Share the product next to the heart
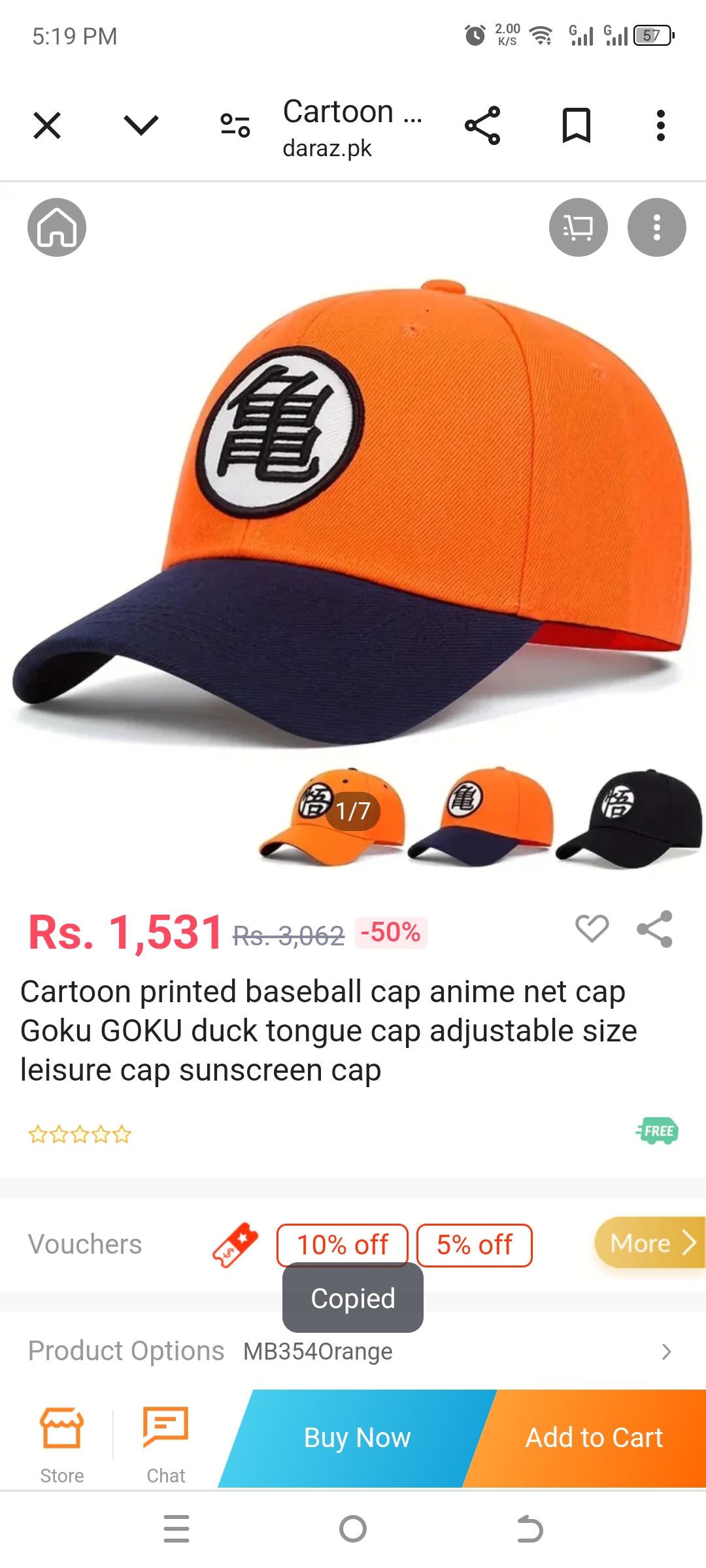Screen dimensions: 706x1568 pyautogui.click(x=654, y=928)
